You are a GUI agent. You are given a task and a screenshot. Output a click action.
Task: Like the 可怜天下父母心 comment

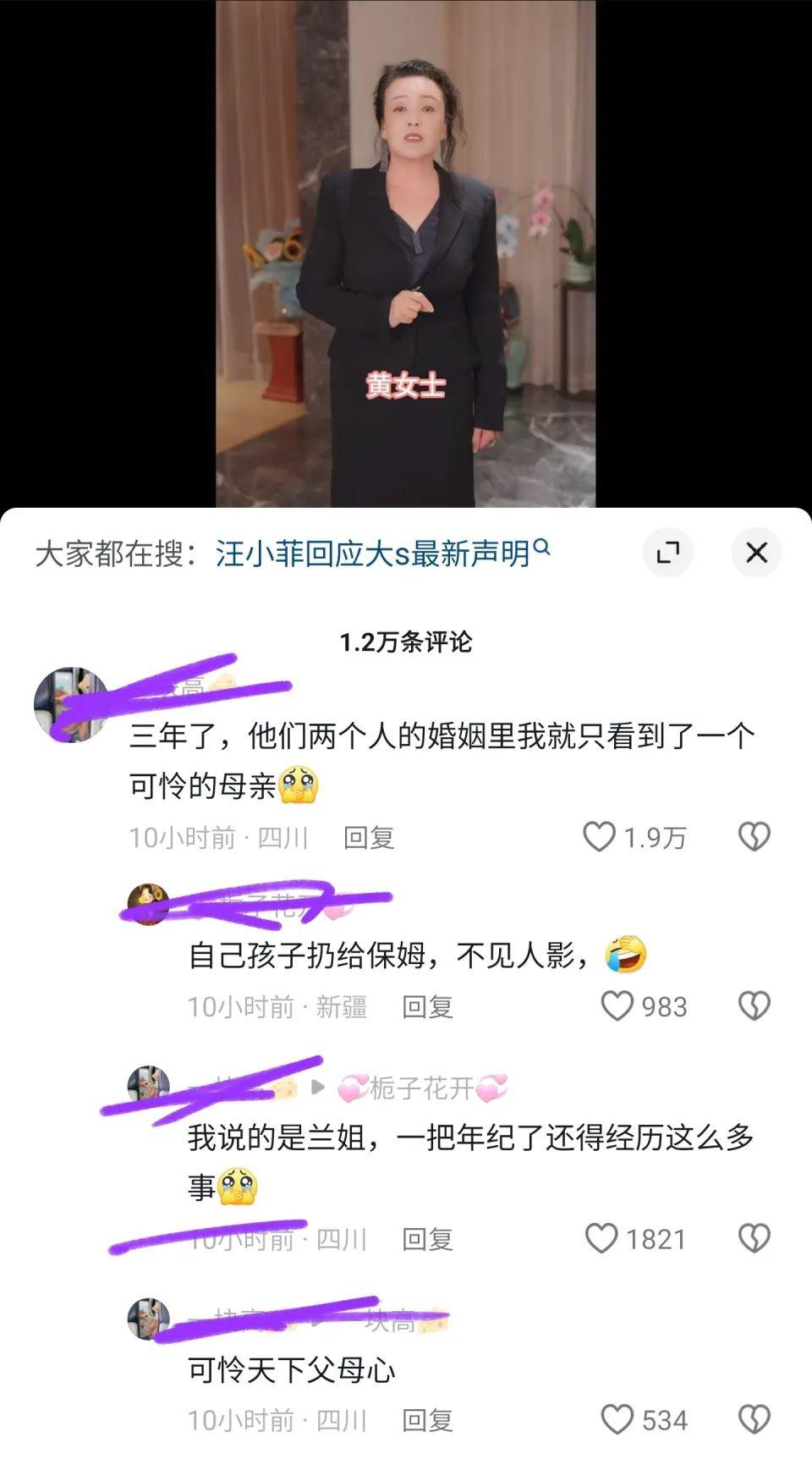[617, 1419]
